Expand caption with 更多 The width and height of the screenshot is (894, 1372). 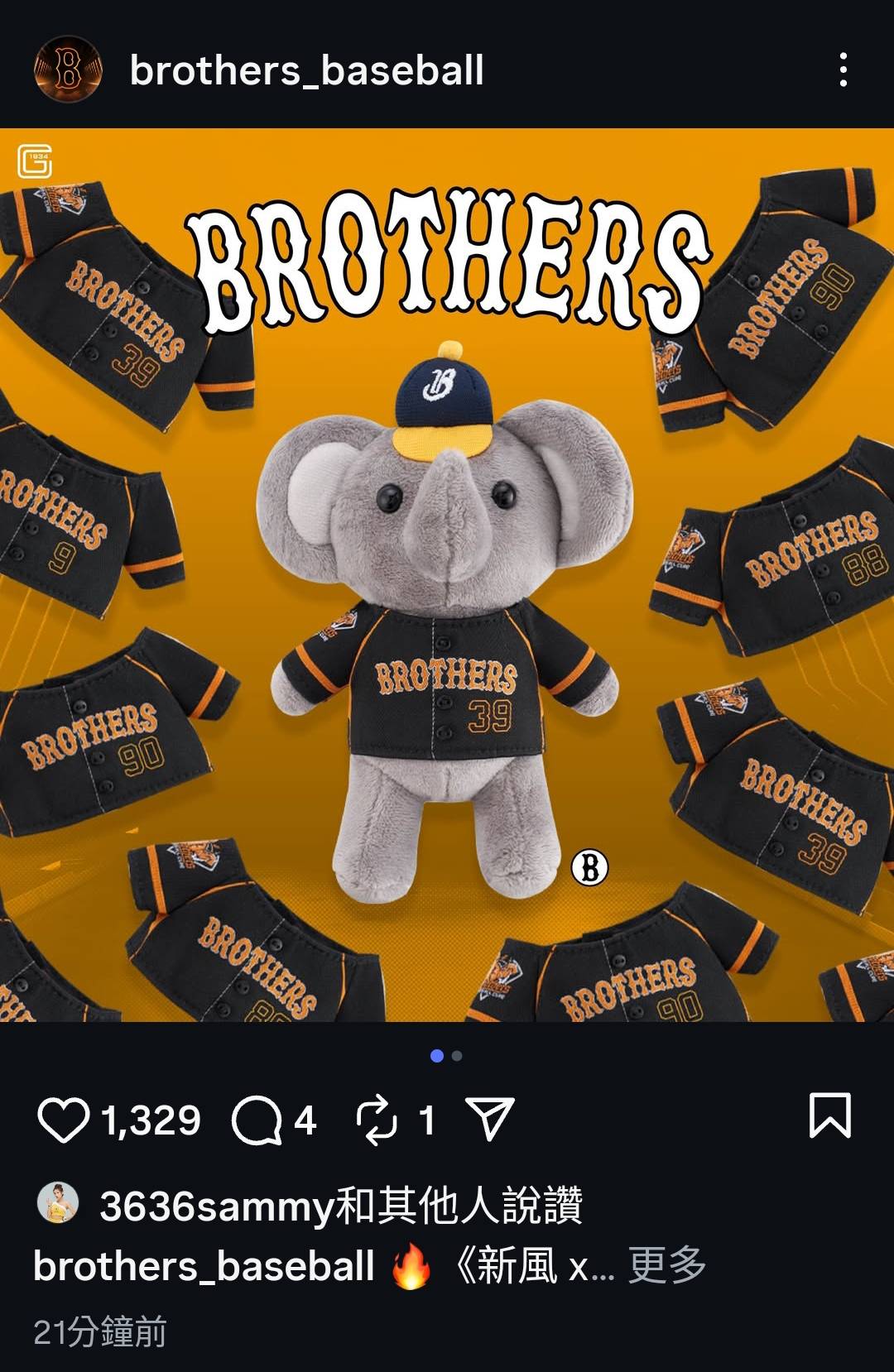tap(667, 1265)
